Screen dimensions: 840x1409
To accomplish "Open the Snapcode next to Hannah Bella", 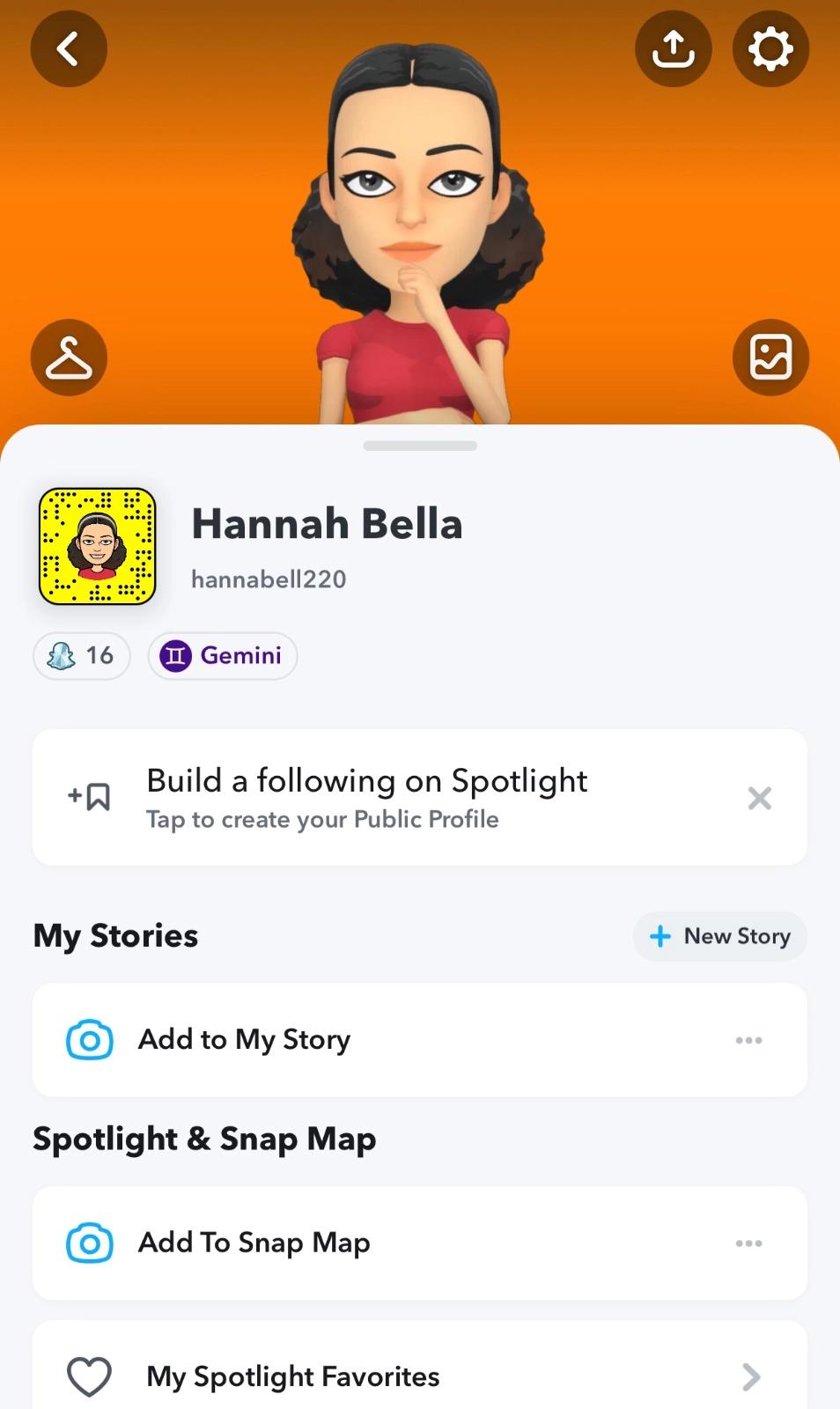I will (98, 547).
